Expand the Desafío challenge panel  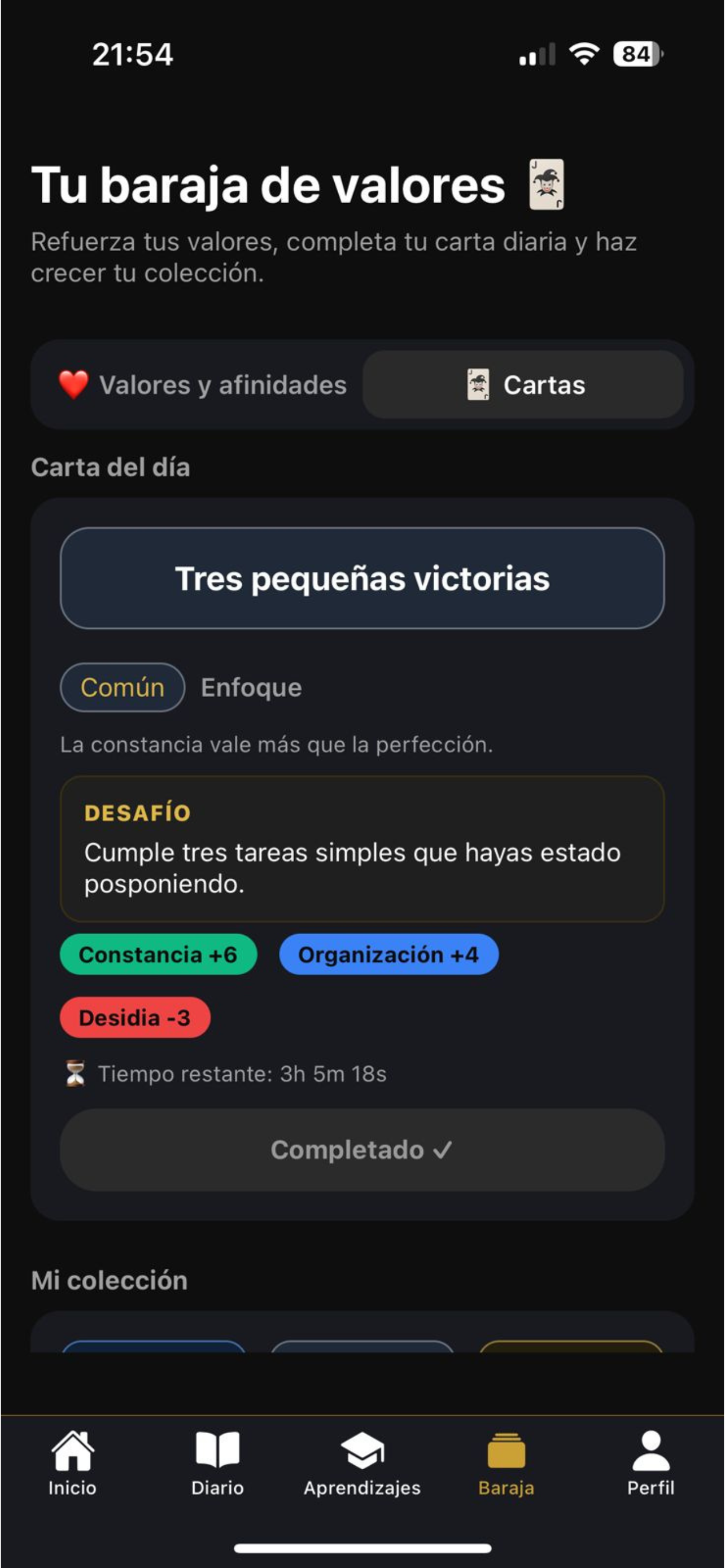coord(362,853)
